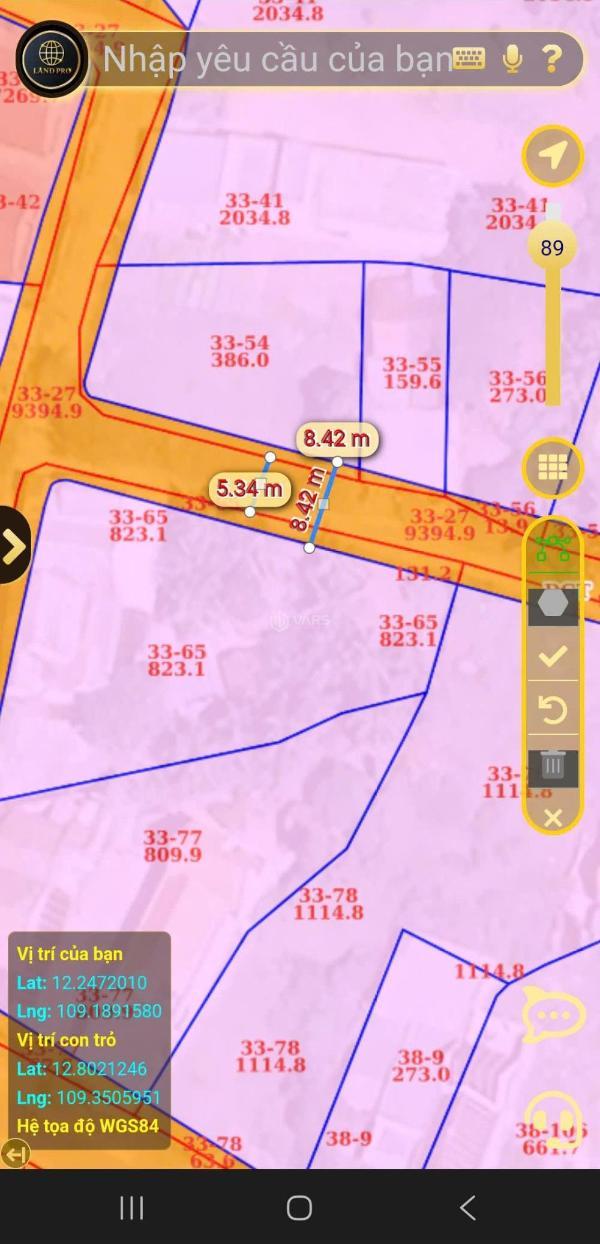Open the LandPro logo menu

point(52,59)
